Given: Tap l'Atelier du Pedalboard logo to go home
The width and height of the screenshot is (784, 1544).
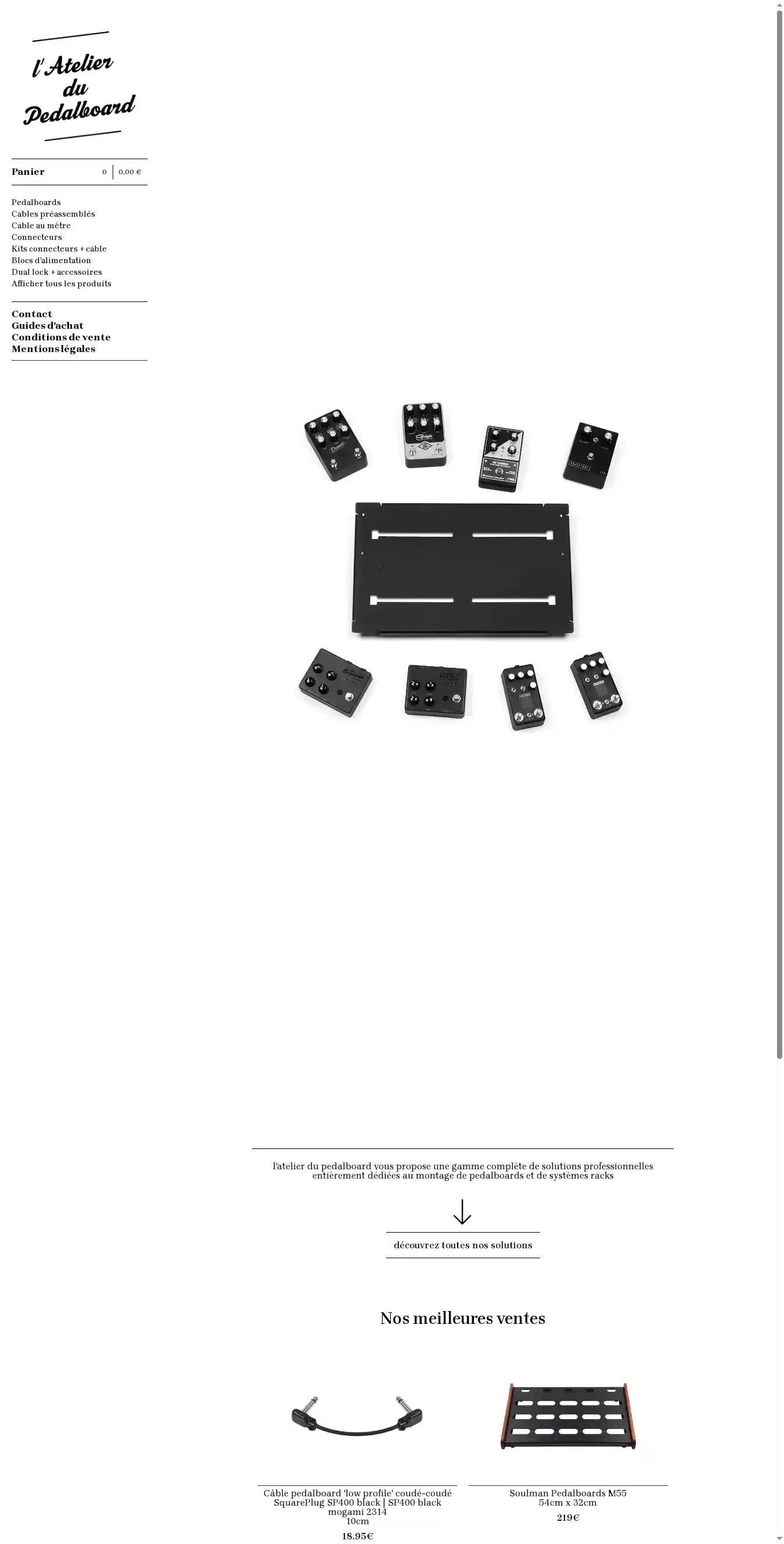Looking at the screenshot, I should click(79, 87).
